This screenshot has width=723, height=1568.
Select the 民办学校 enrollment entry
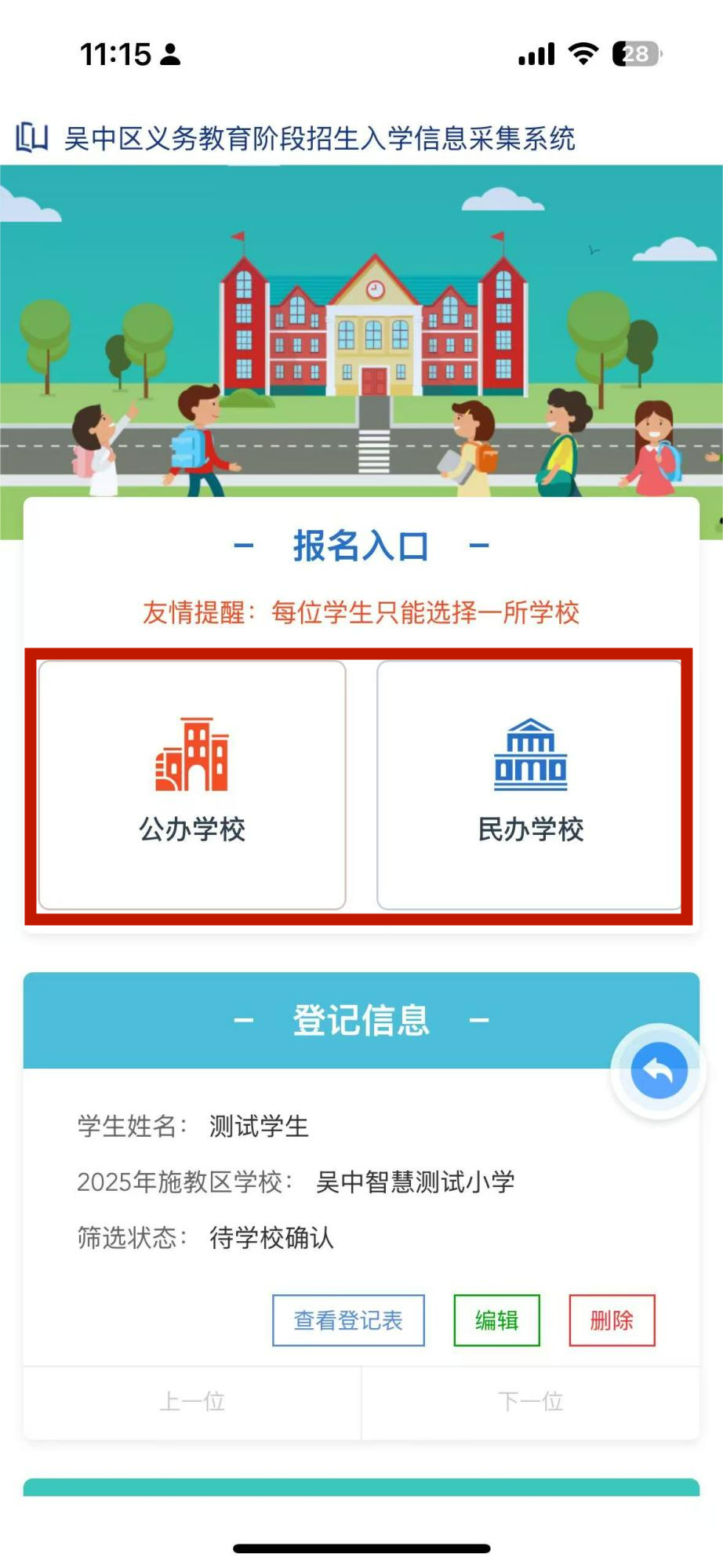pos(530,785)
